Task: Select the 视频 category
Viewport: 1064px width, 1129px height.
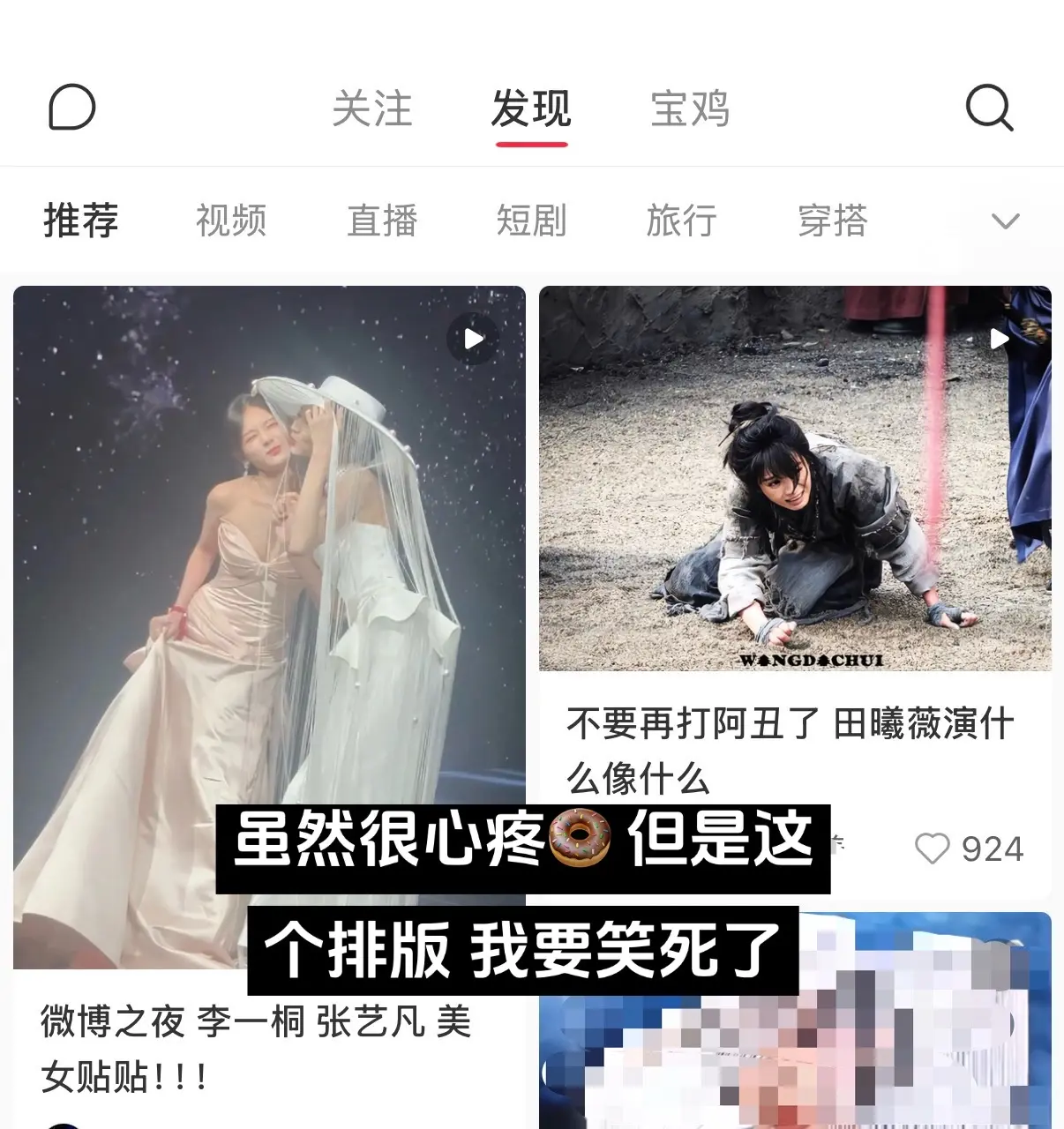Action: [x=231, y=221]
